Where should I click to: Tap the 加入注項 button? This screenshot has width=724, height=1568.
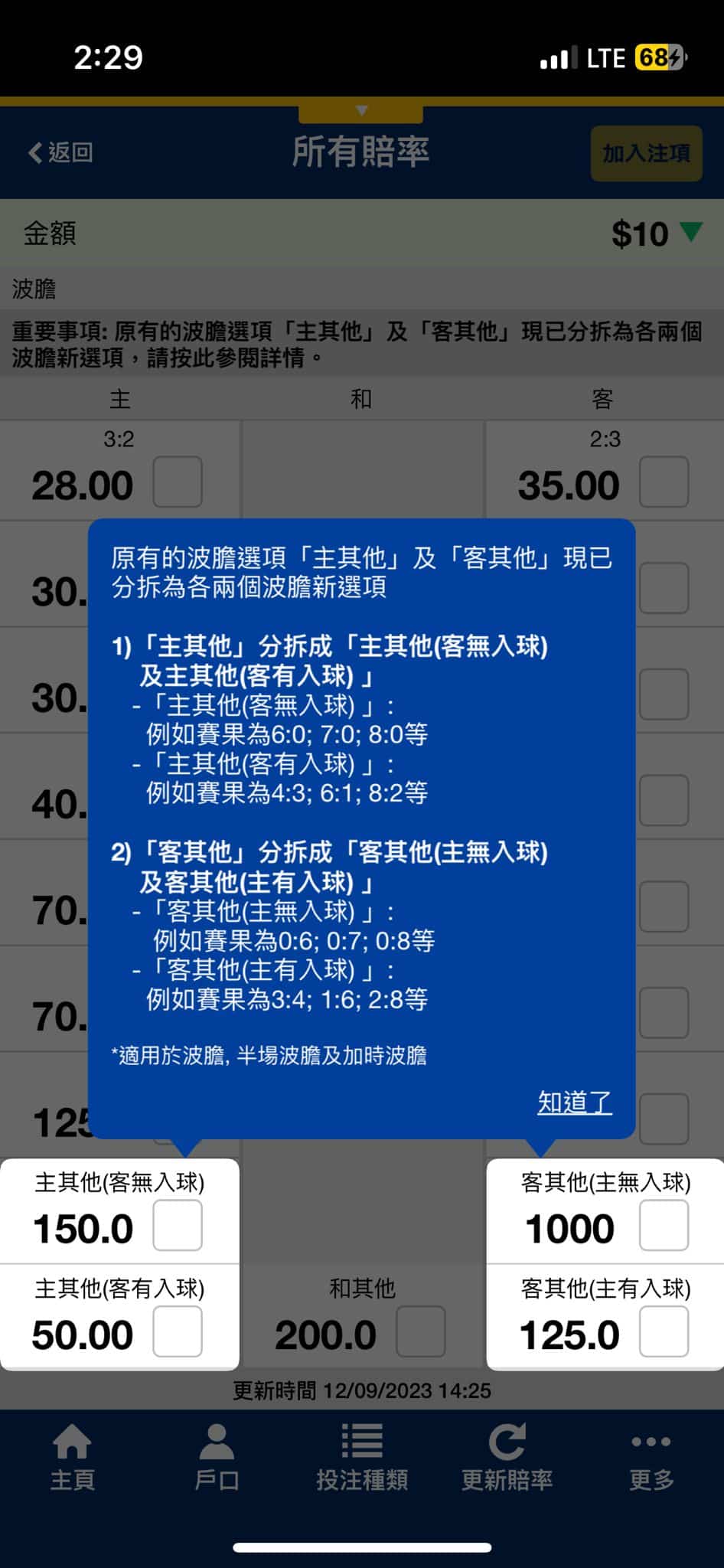click(646, 154)
